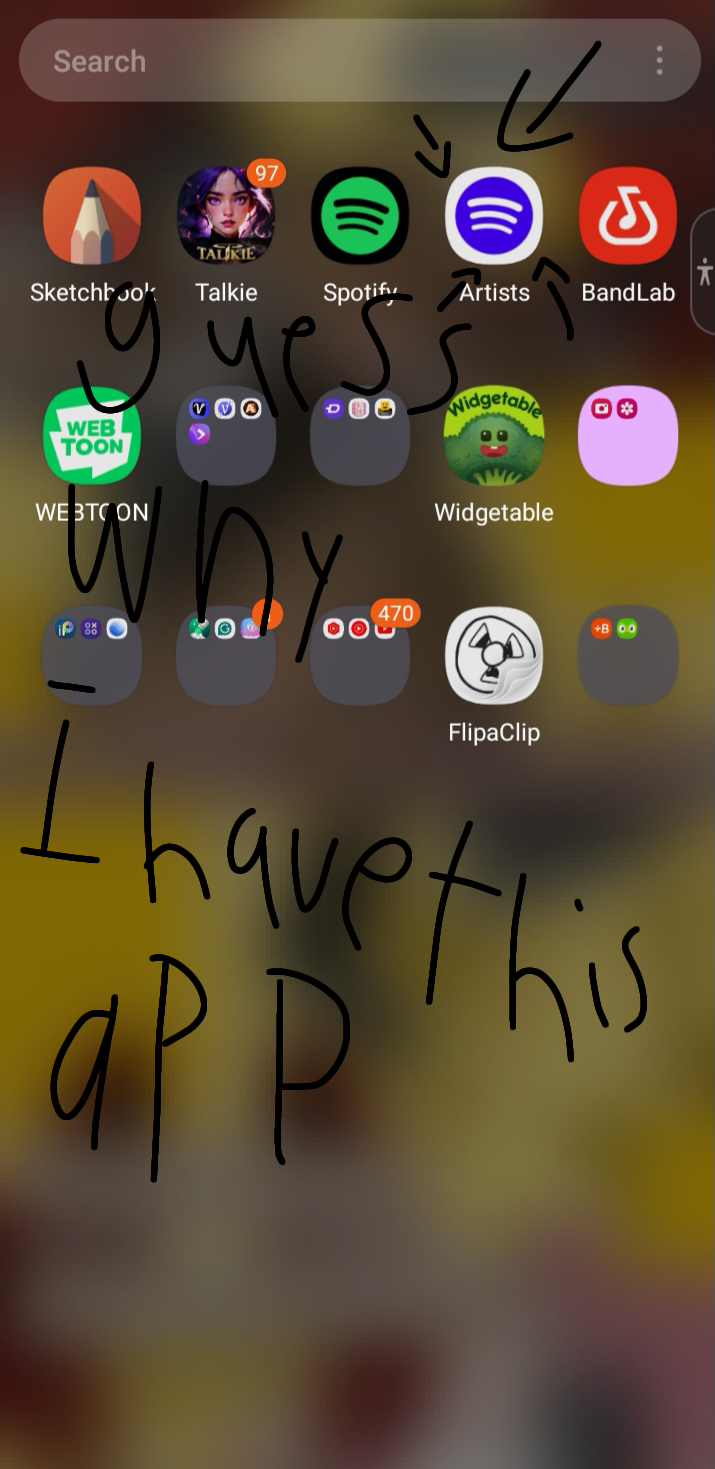
Task: Launch the purple Artists app
Action: [x=494, y=217]
